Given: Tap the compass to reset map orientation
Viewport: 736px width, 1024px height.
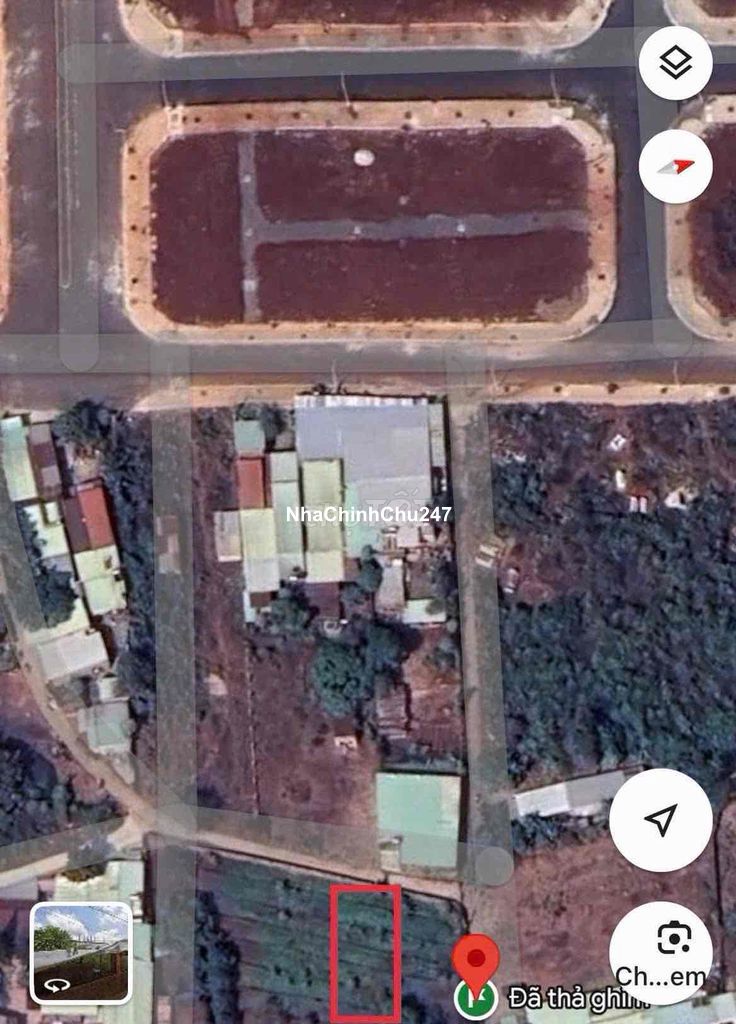Looking at the screenshot, I should (x=676, y=166).
